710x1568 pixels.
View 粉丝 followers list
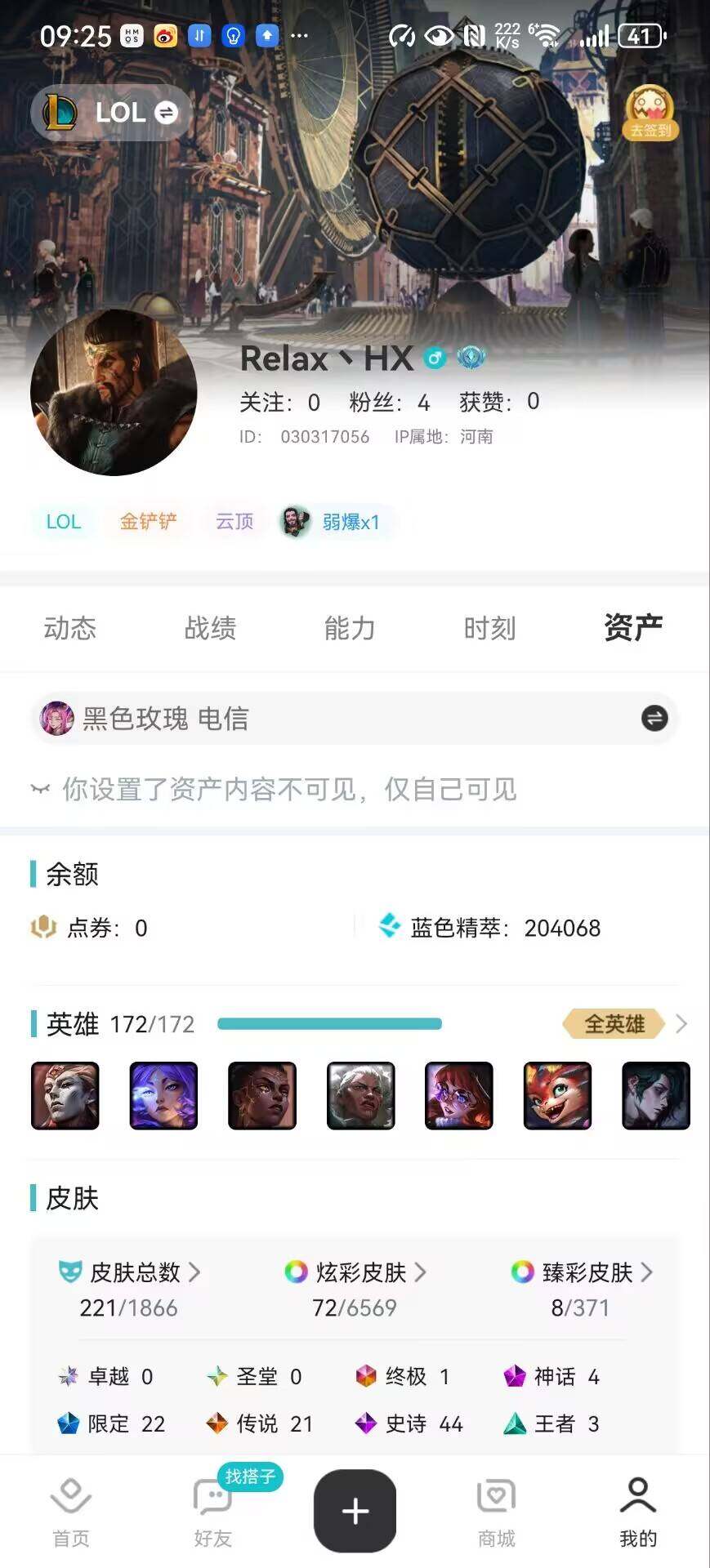click(389, 402)
